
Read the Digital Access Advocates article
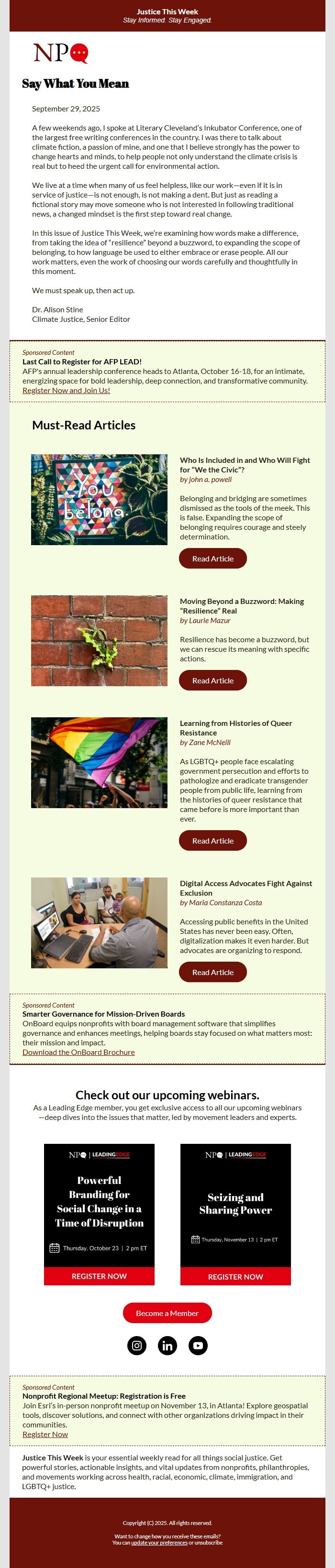[212, 972]
